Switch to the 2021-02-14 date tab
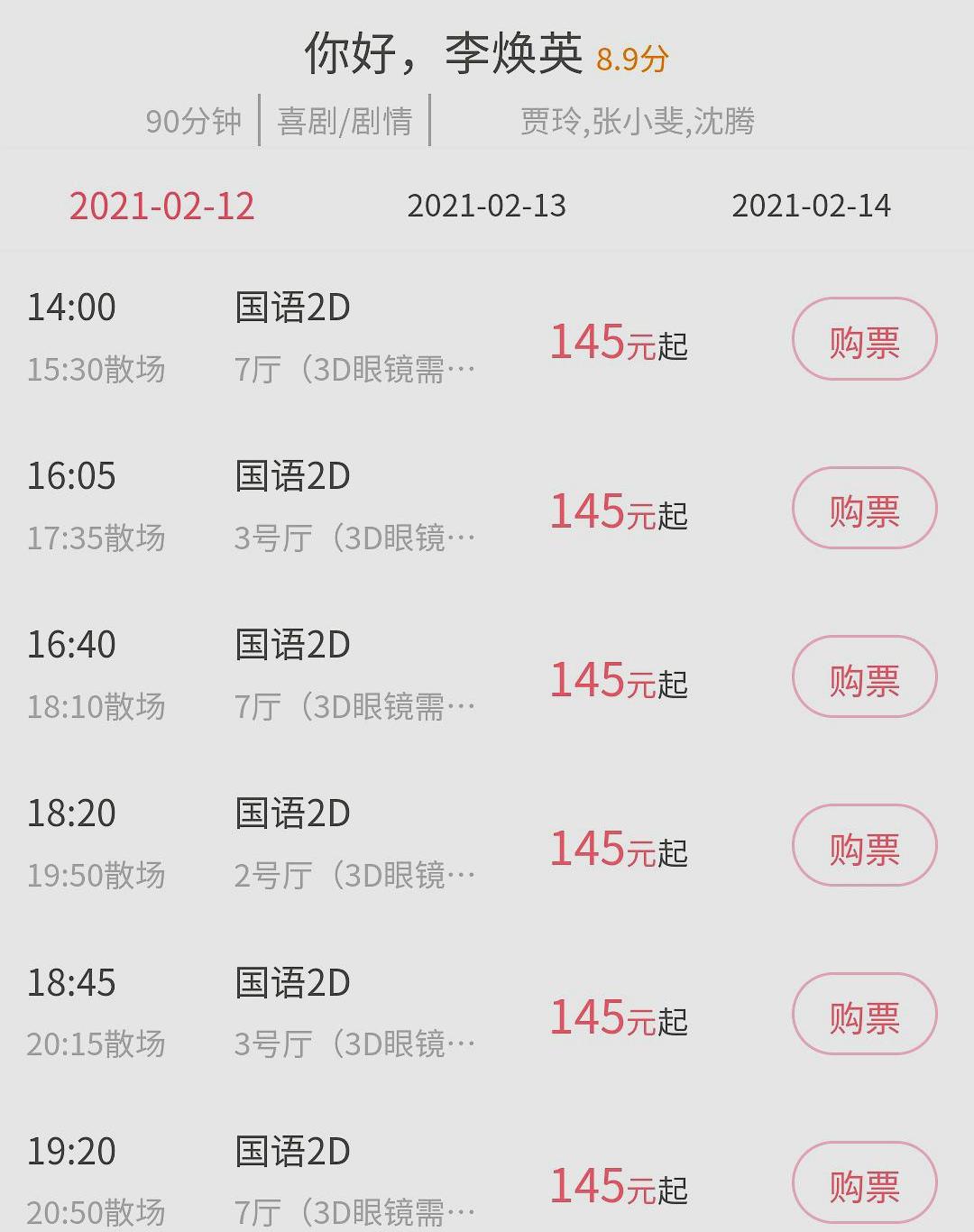Image resolution: width=974 pixels, height=1232 pixels. (812, 207)
